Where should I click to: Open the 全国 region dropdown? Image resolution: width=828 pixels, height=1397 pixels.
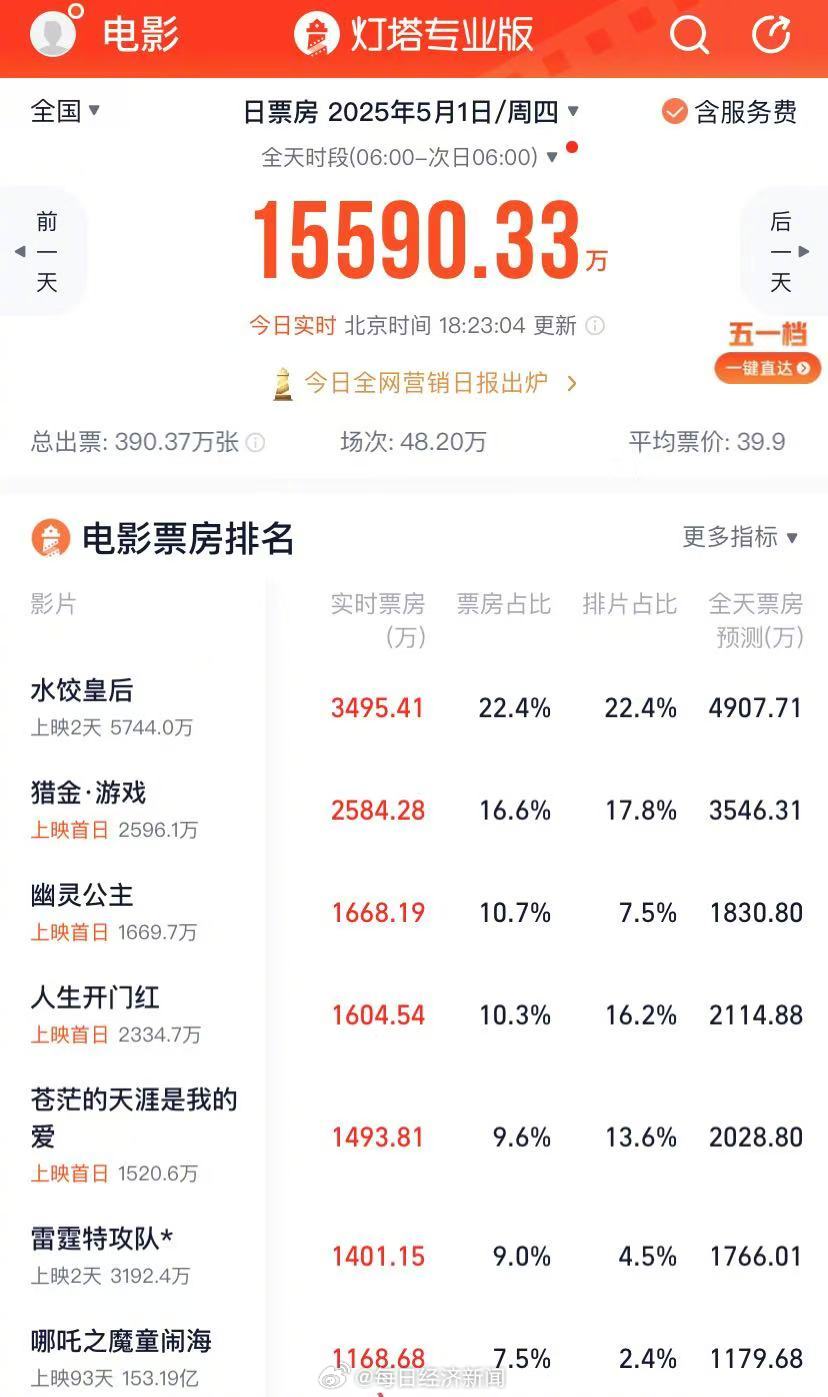(65, 111)
